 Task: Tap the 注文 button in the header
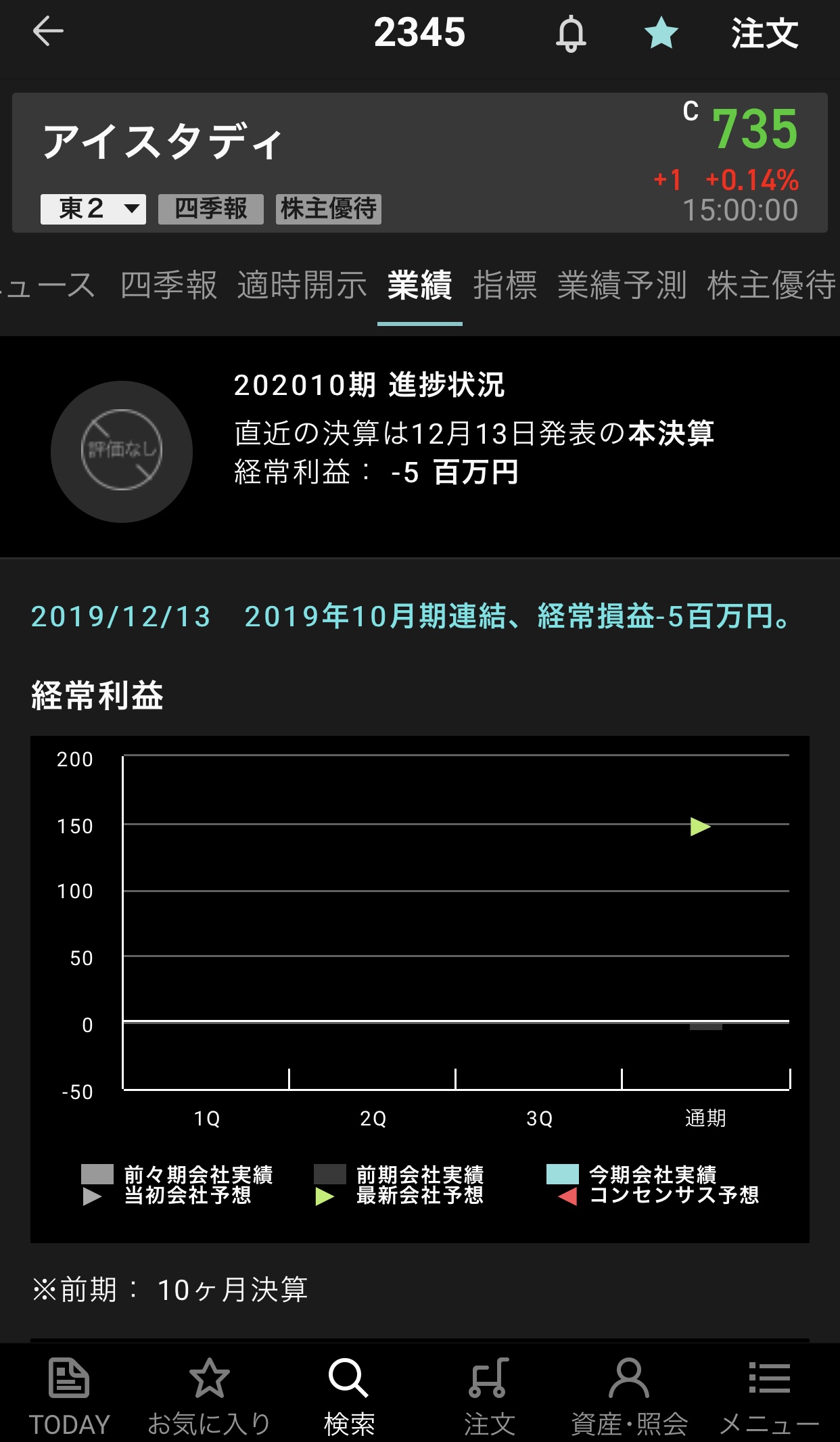764,34
